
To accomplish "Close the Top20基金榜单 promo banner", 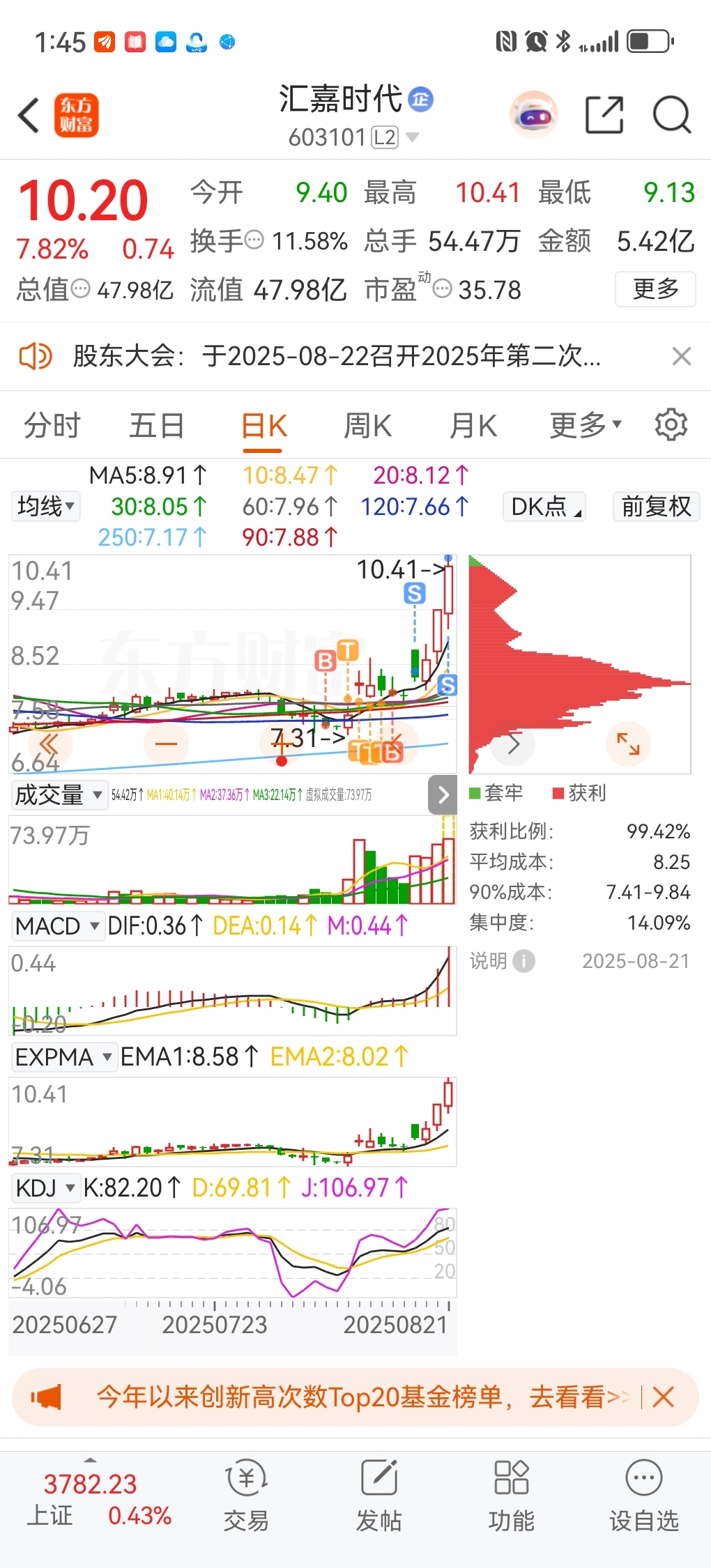I will click(x=663, y=1397).
